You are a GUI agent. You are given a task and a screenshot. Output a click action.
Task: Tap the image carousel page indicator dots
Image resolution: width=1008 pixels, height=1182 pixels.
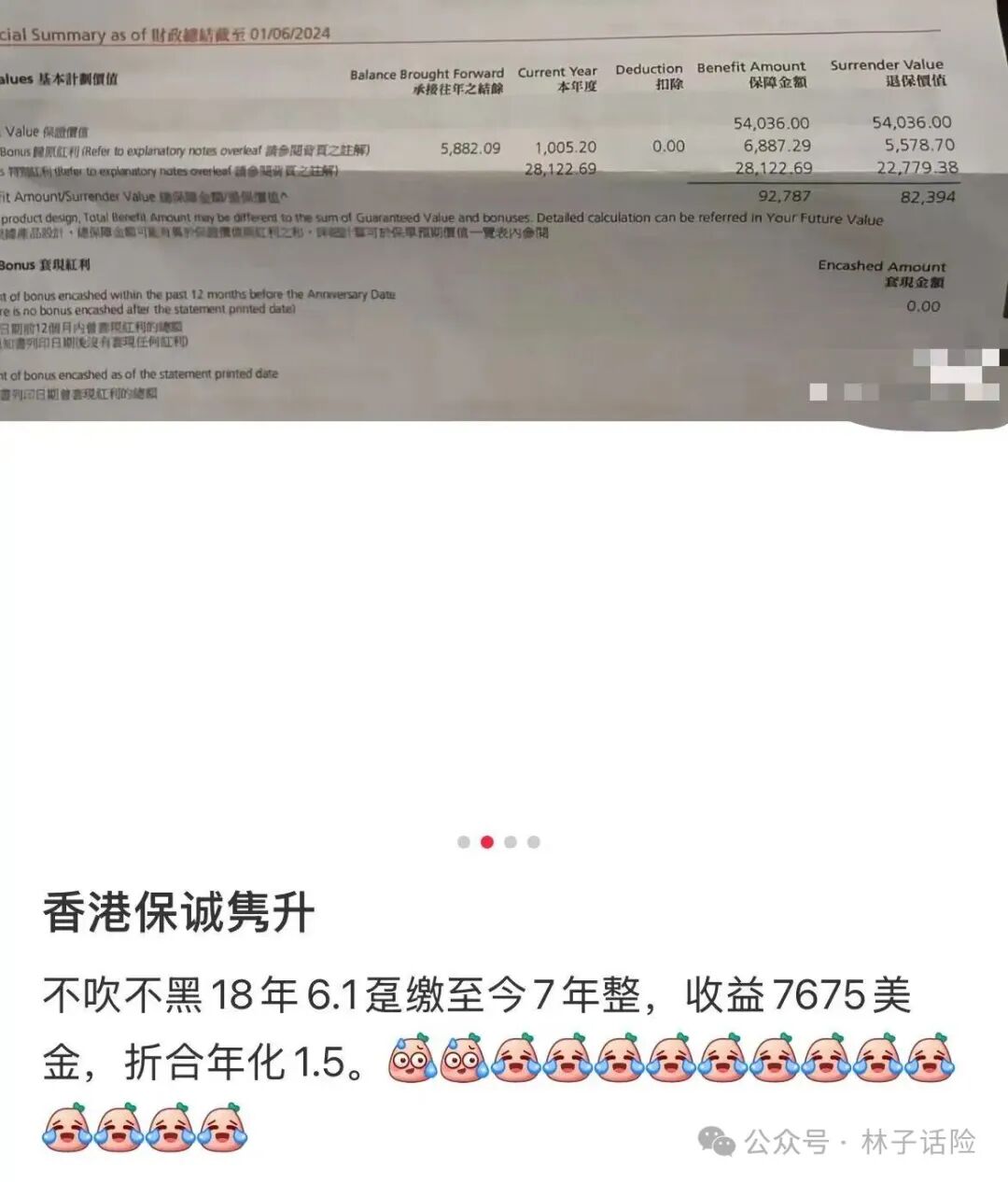tap(498, 841)
